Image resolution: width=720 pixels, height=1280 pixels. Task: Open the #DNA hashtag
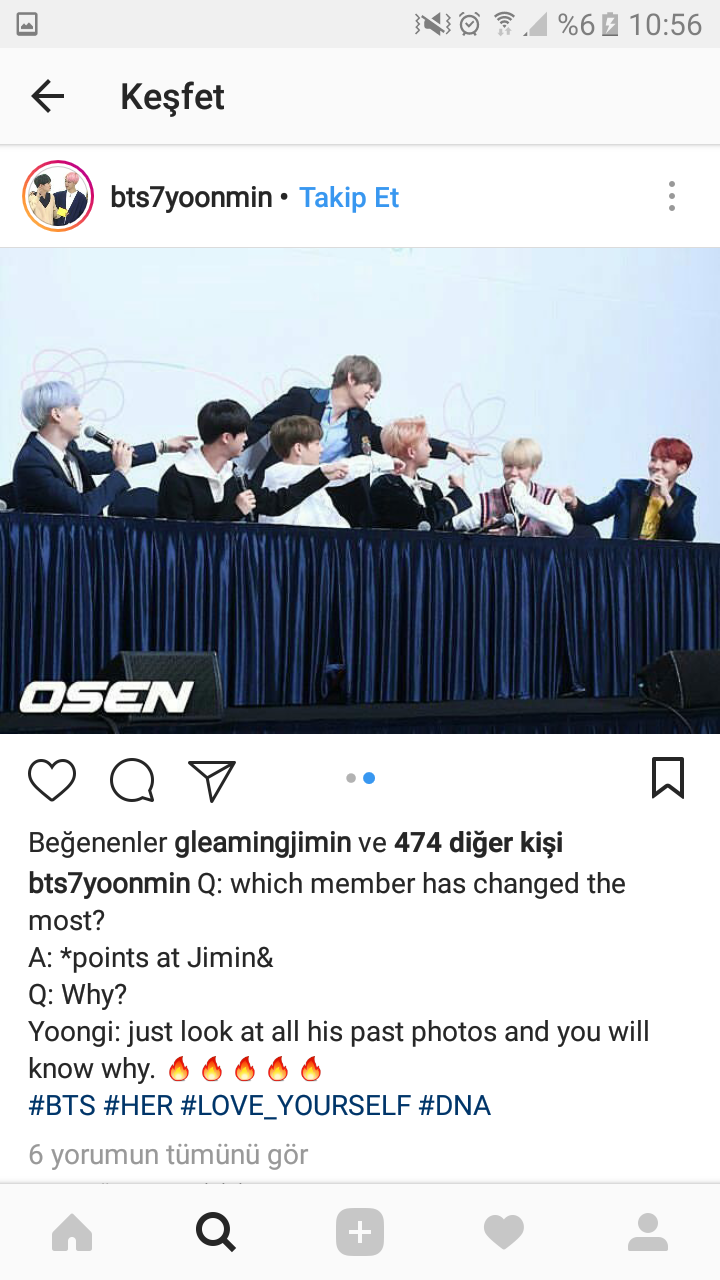click(454, 1106)
